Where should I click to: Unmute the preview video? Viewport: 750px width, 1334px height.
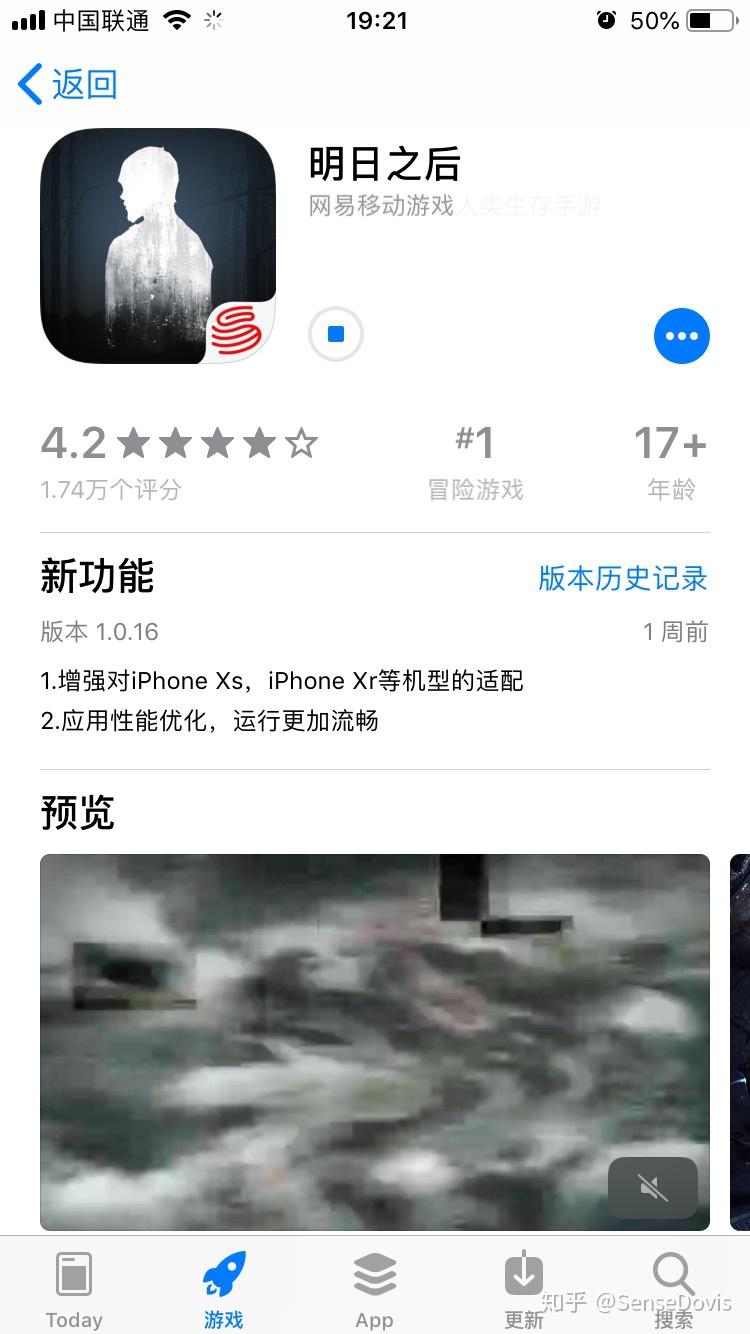(x=652, y=1188)
